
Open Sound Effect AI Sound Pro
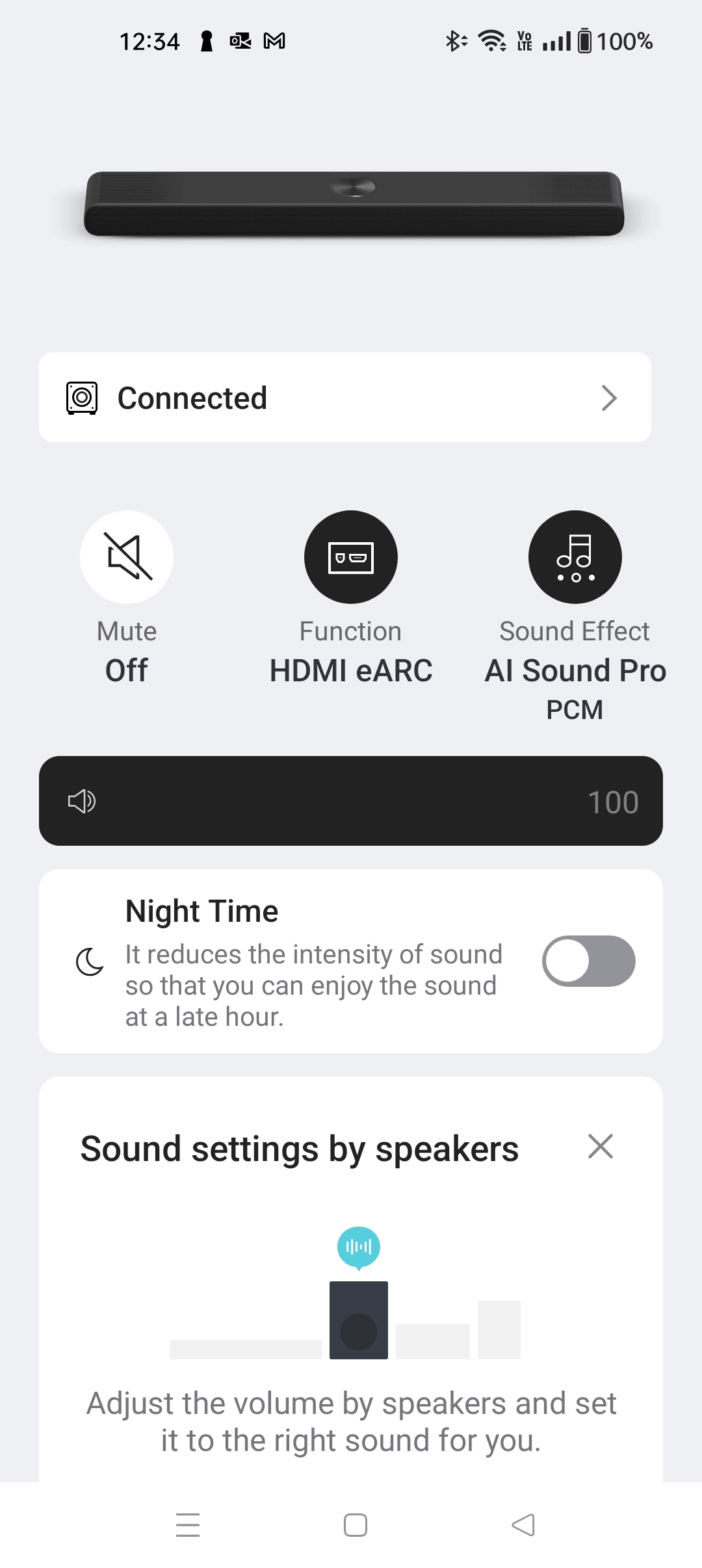tap(575, 557)
